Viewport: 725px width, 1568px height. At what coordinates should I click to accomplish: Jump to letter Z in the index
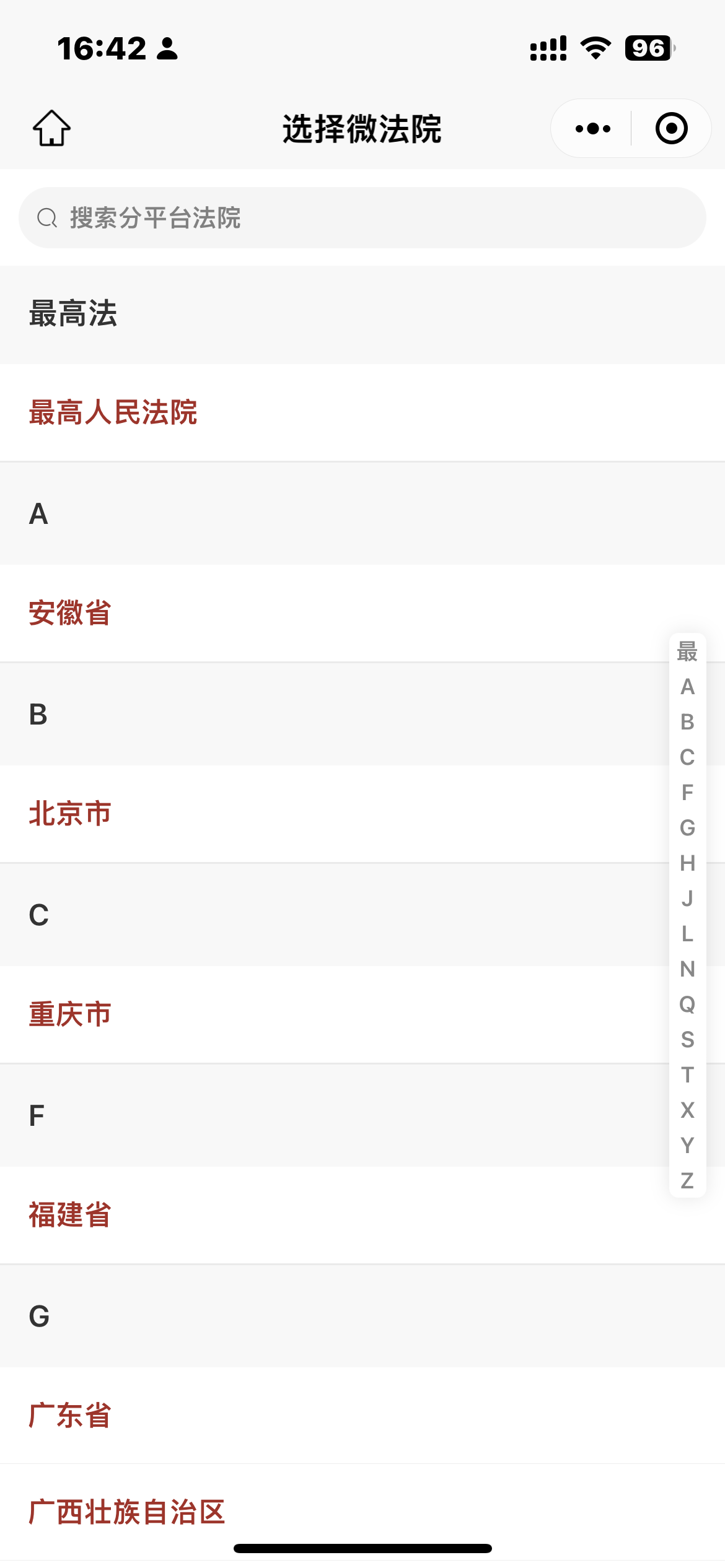[x=687, y=1180]
